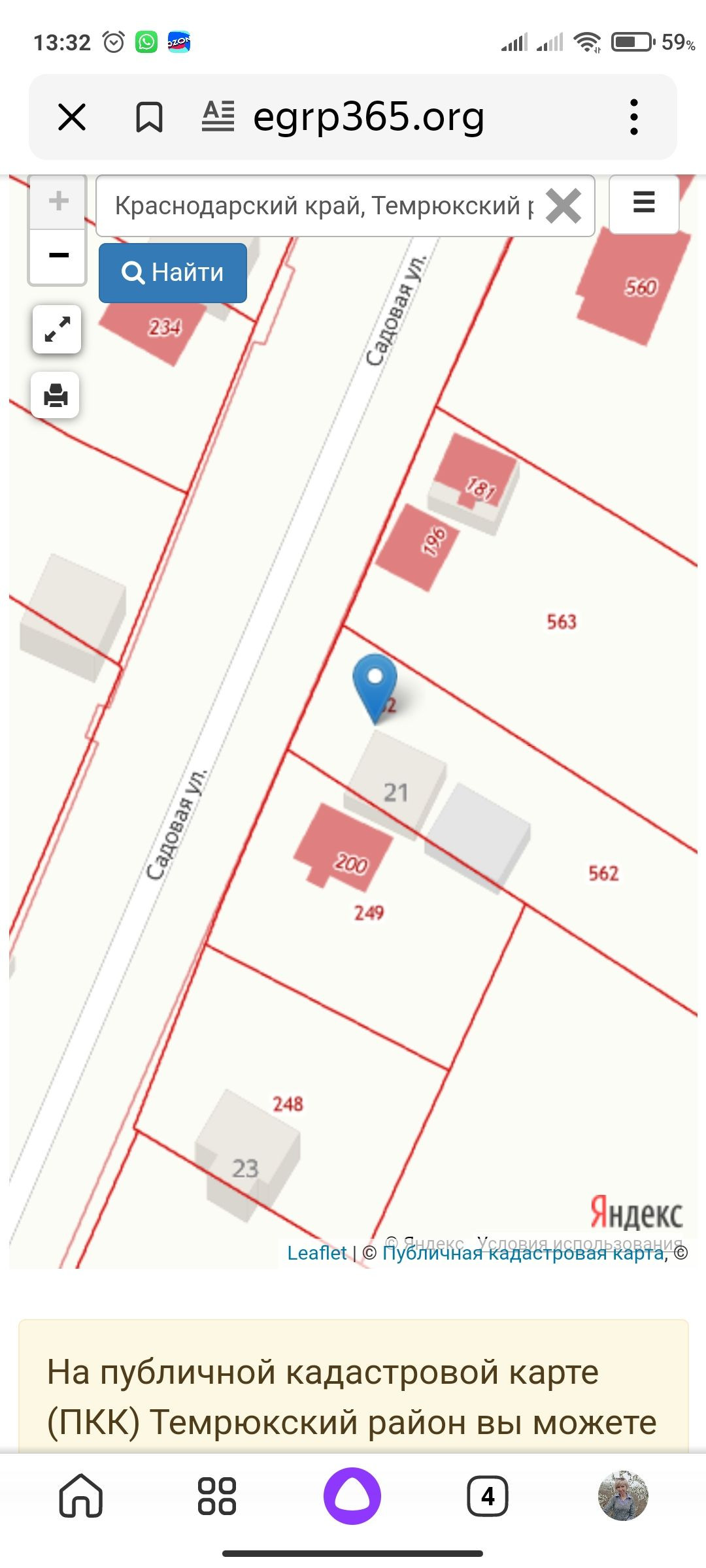Image resolution: width=706 pixels, height=1568 pixels.
Task: Open the four-squares services grid
Action: point(217,1495)
